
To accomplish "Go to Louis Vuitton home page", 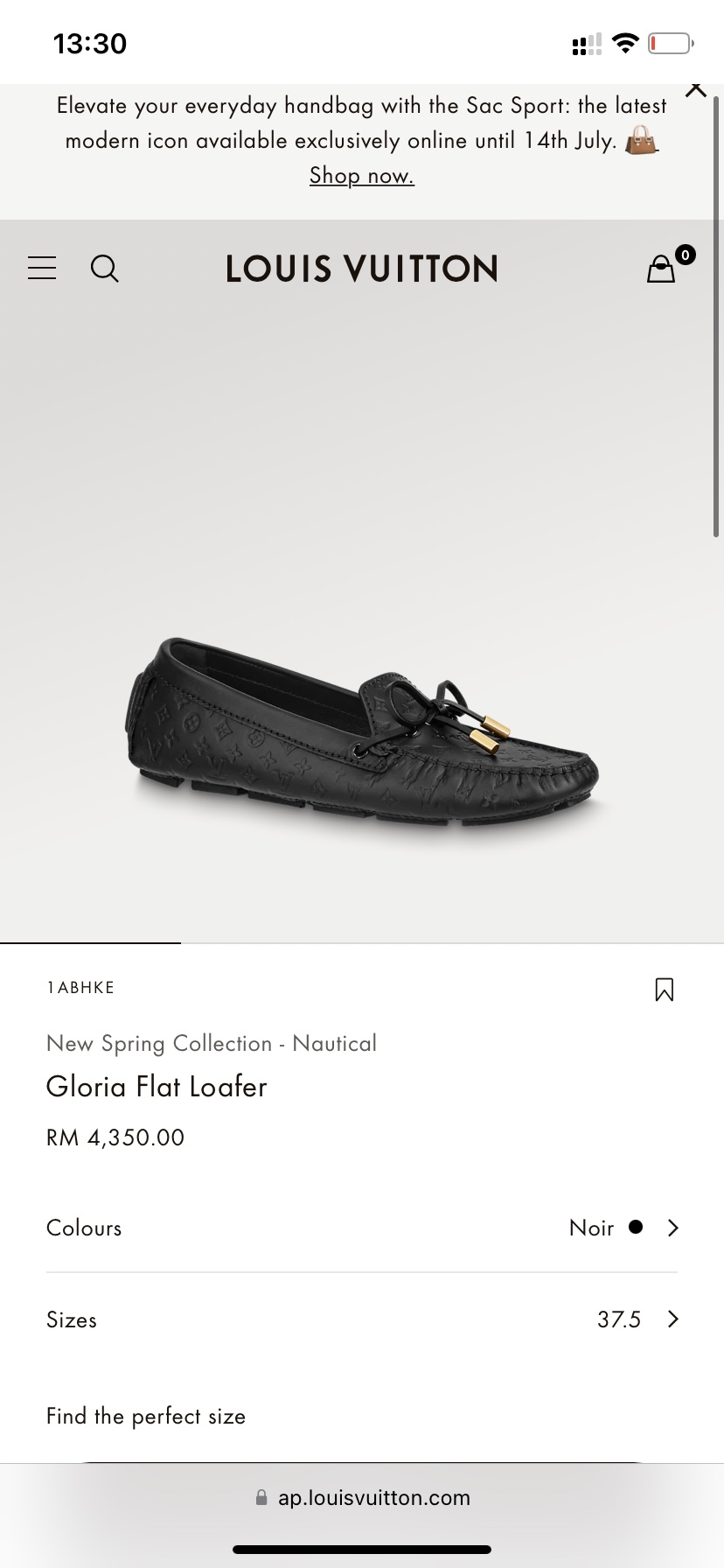I will 361,269.
